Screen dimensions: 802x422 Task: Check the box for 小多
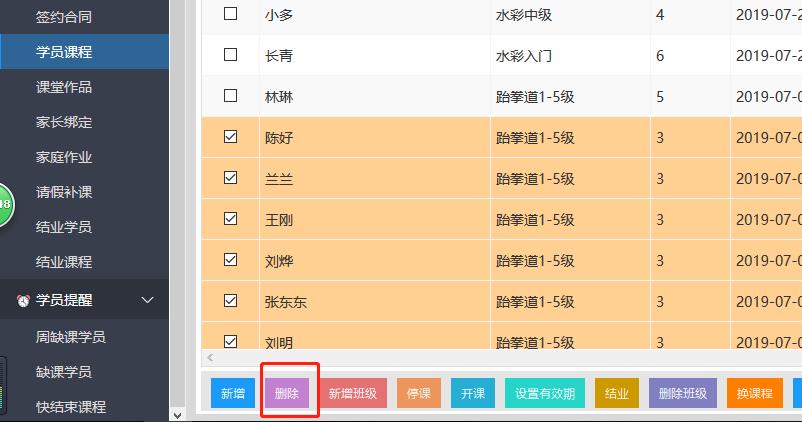(231, 14)
